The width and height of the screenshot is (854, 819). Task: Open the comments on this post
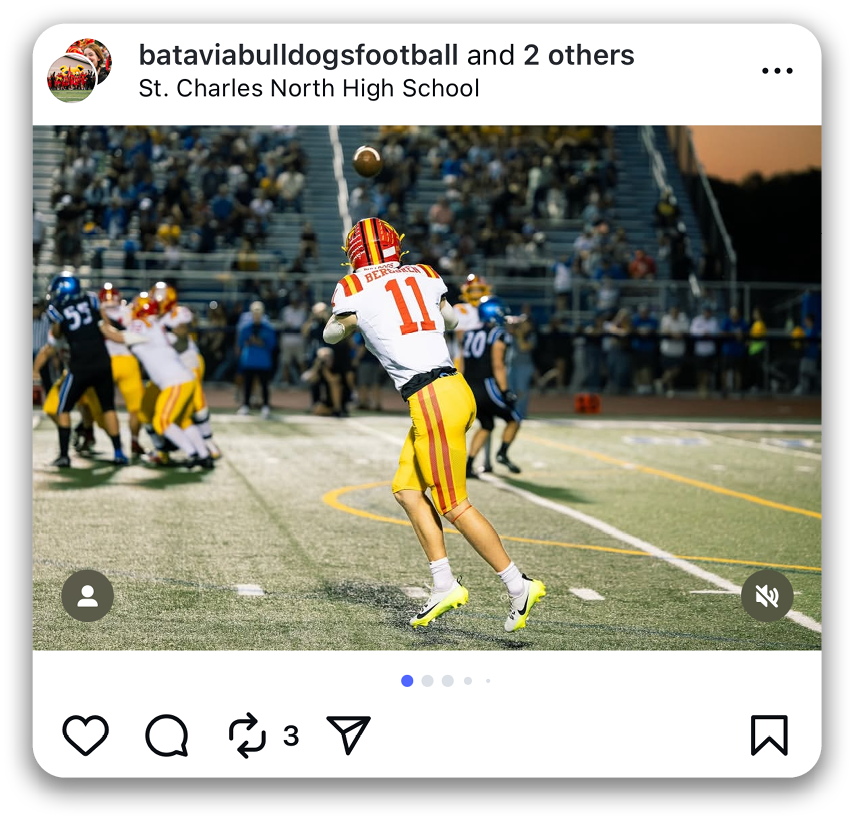click(x=167, y=736)
